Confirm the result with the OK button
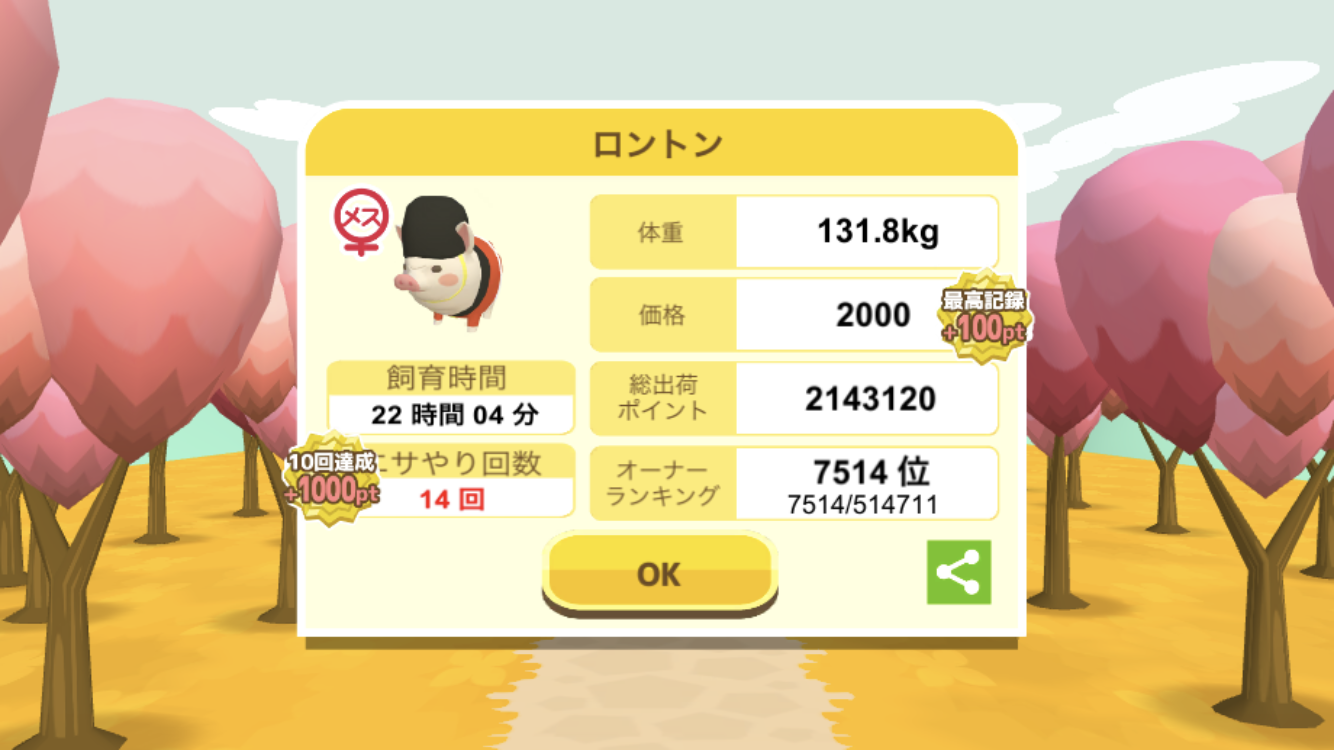 pyautogui.click(x=659, y=573)
